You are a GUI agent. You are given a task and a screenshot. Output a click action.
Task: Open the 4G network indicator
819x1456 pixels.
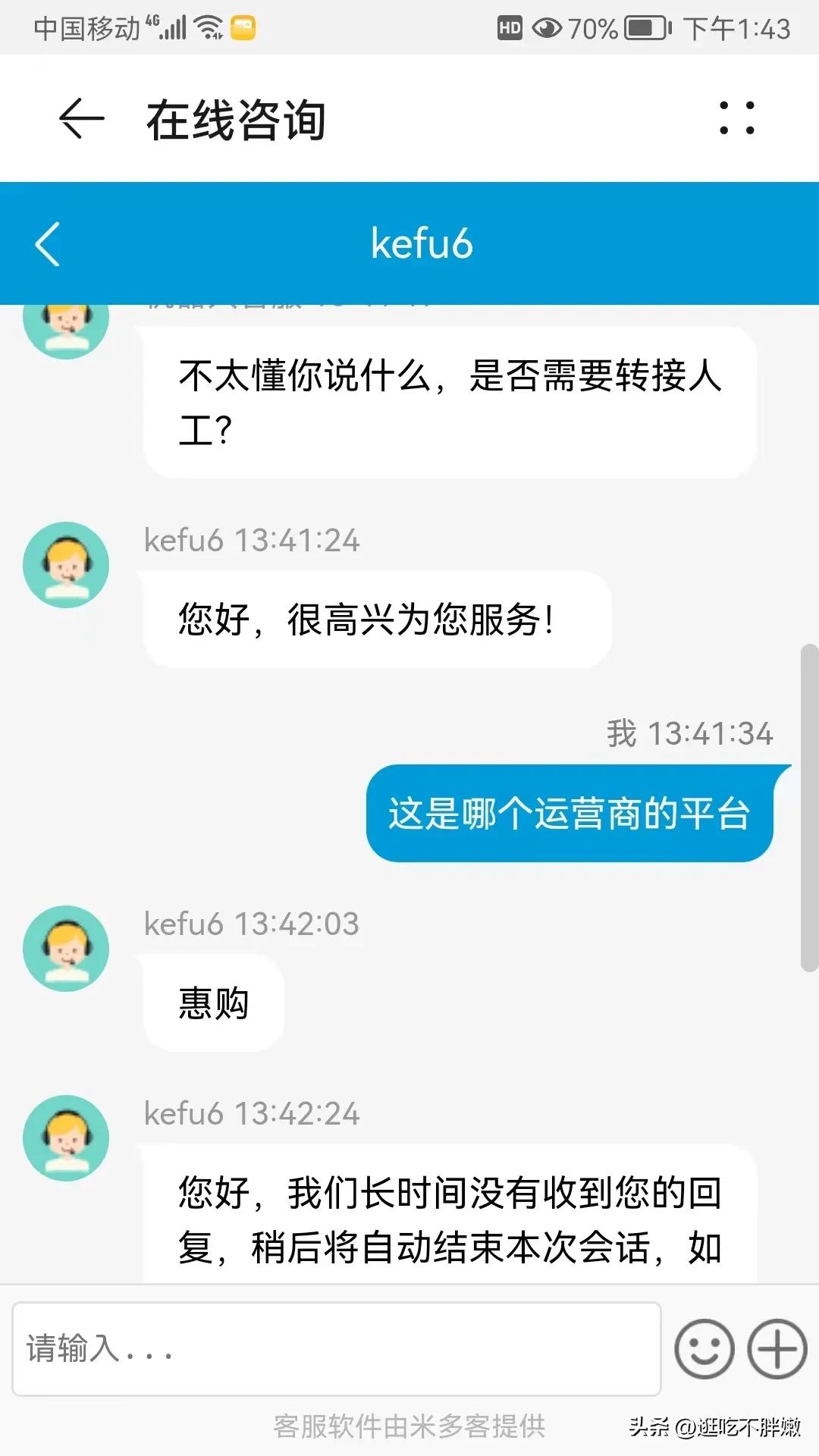[x=151, y=22]
